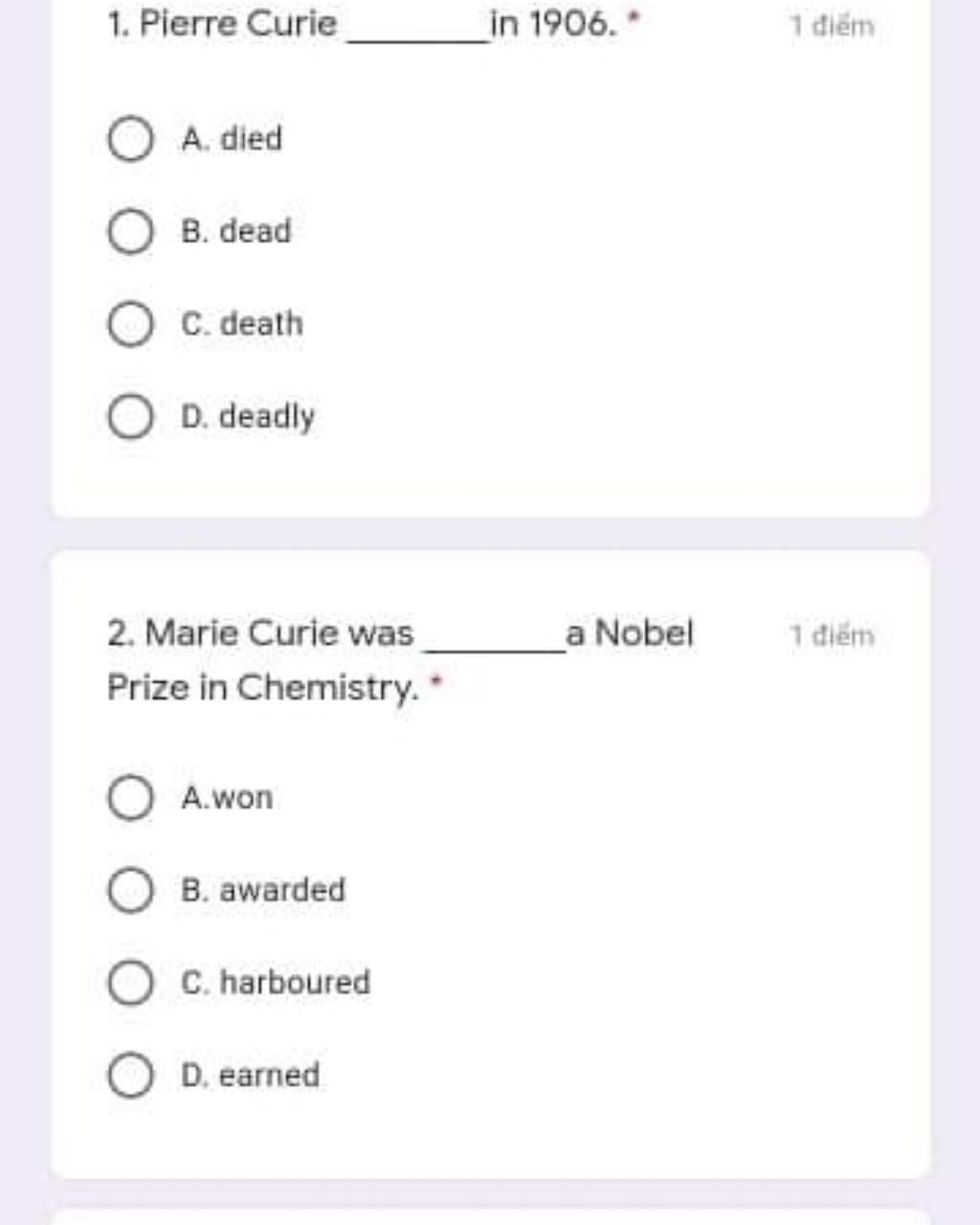Pick the C. death radio button
Viewport: 980px width, 1225px height.
click(x=130, y=324)
